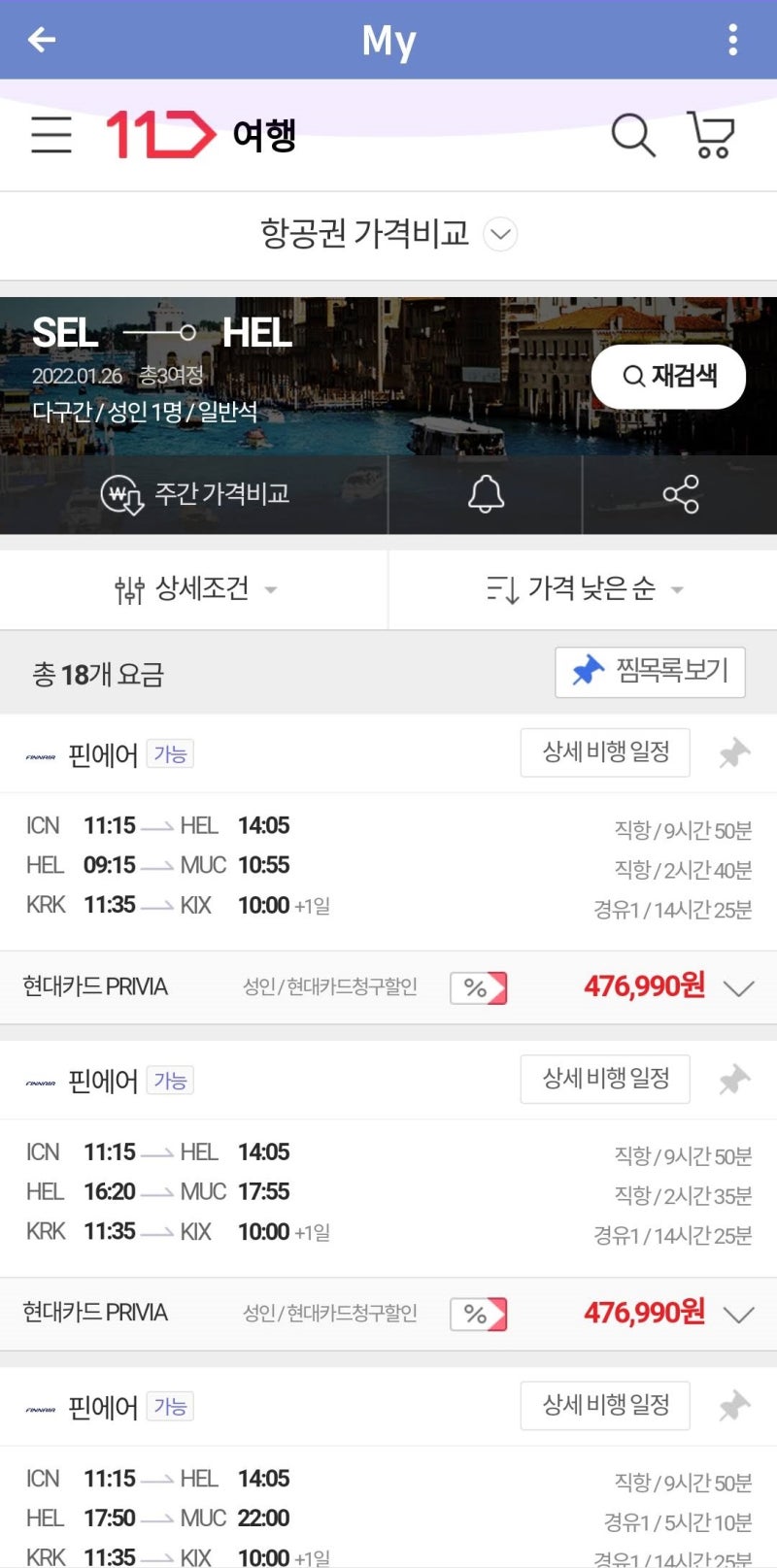The width and height of the screenshot is (777, 1568).
Task: Expand the second 476,990원 fare row
Action: (738, 1315)
